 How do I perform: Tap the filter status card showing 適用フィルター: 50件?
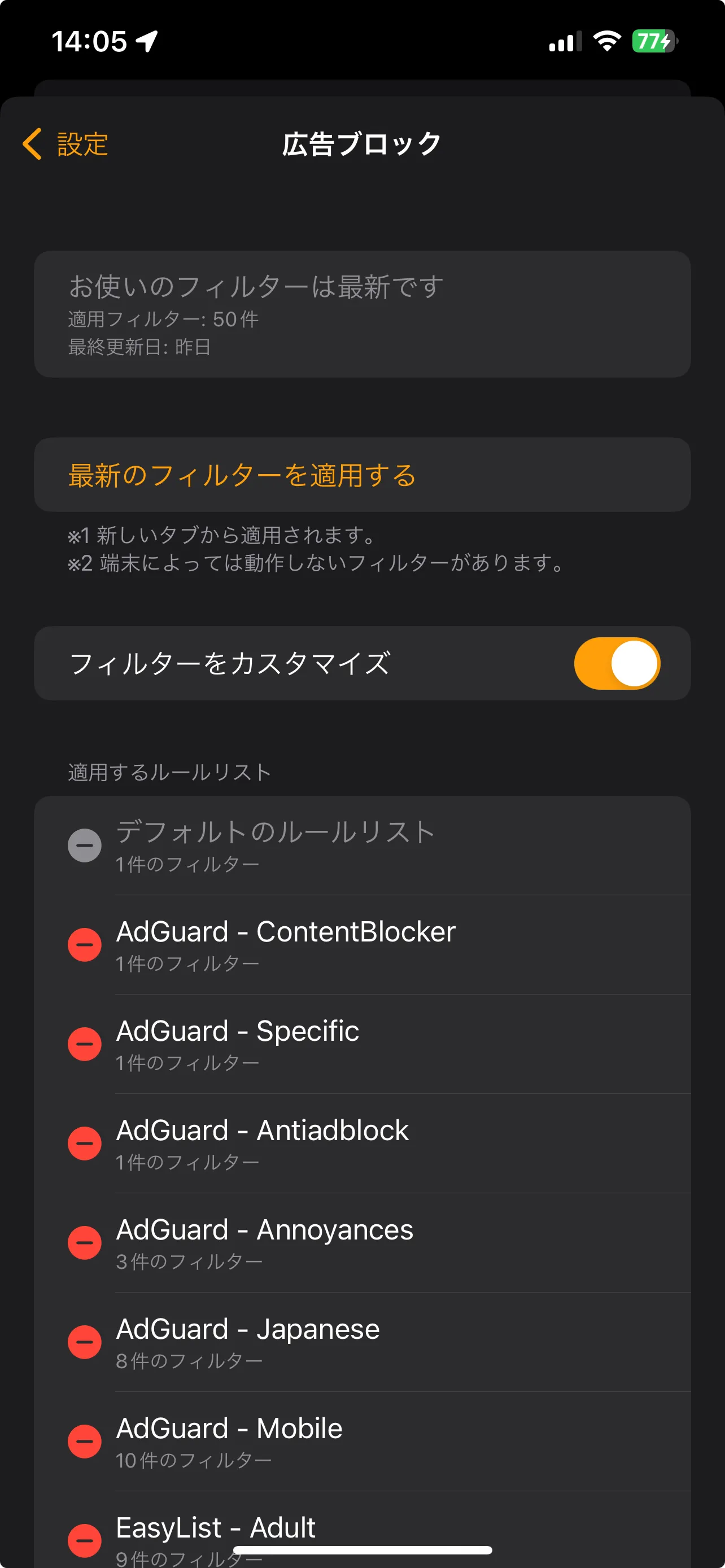tap(363, 313)
